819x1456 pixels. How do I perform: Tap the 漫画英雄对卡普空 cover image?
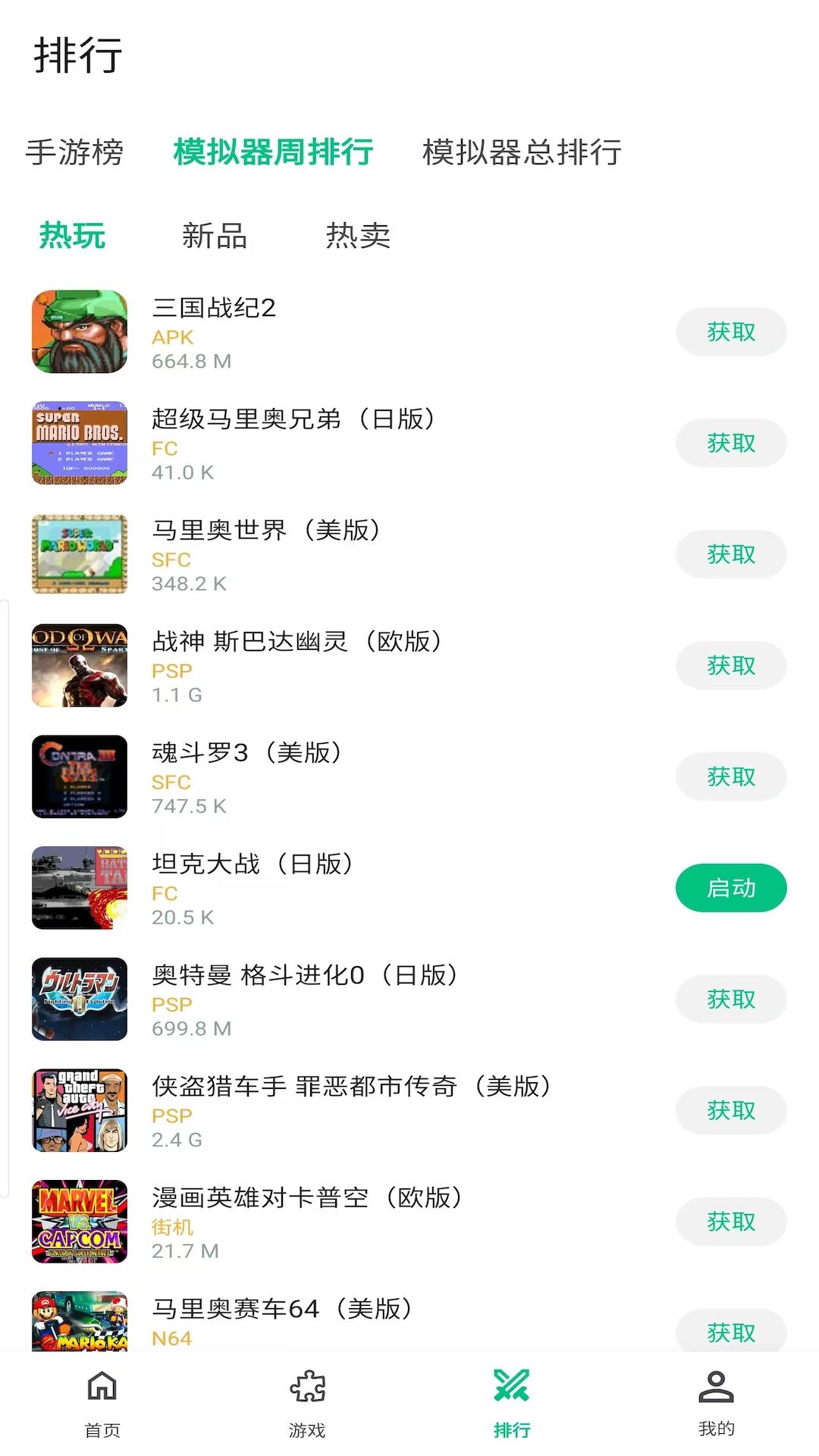pyautogui.click(x=78, y=1222)
